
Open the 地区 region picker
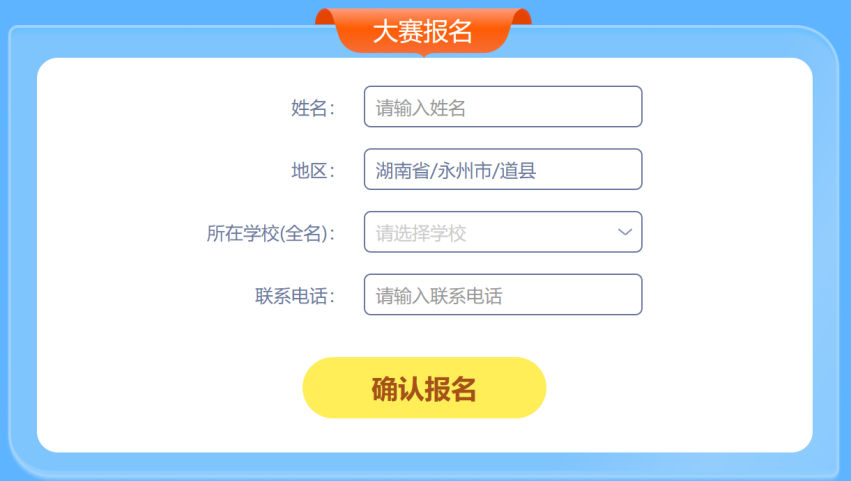(x=502, y=170)
